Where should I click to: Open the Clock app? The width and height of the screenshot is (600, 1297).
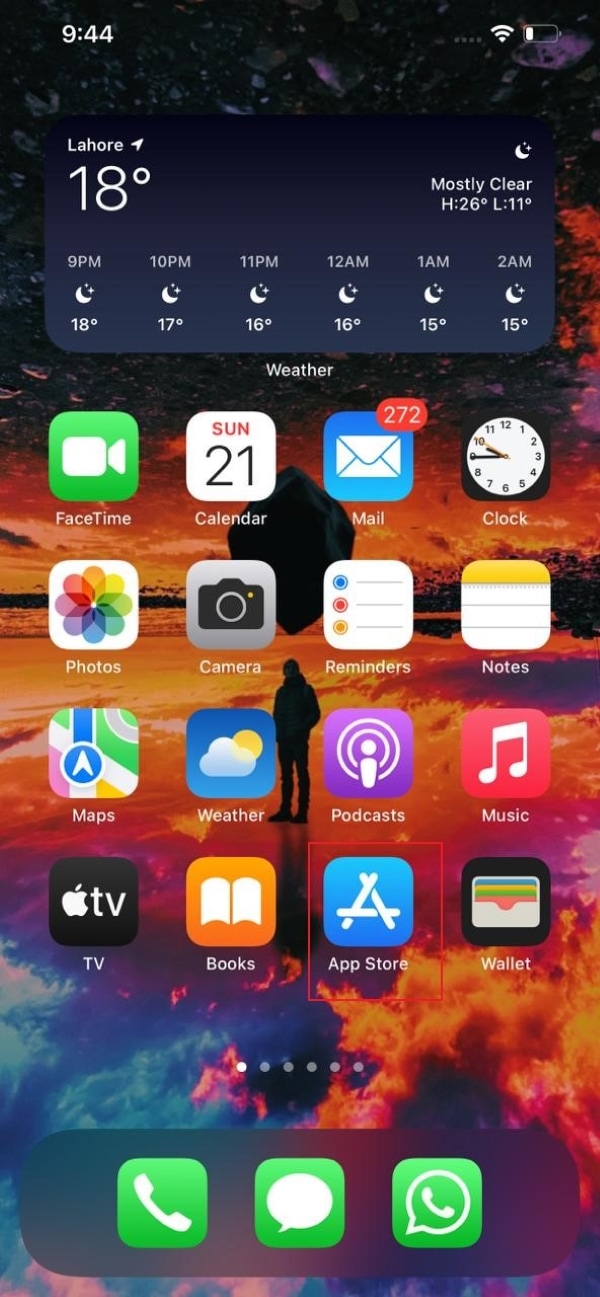(x=505, y=456)
